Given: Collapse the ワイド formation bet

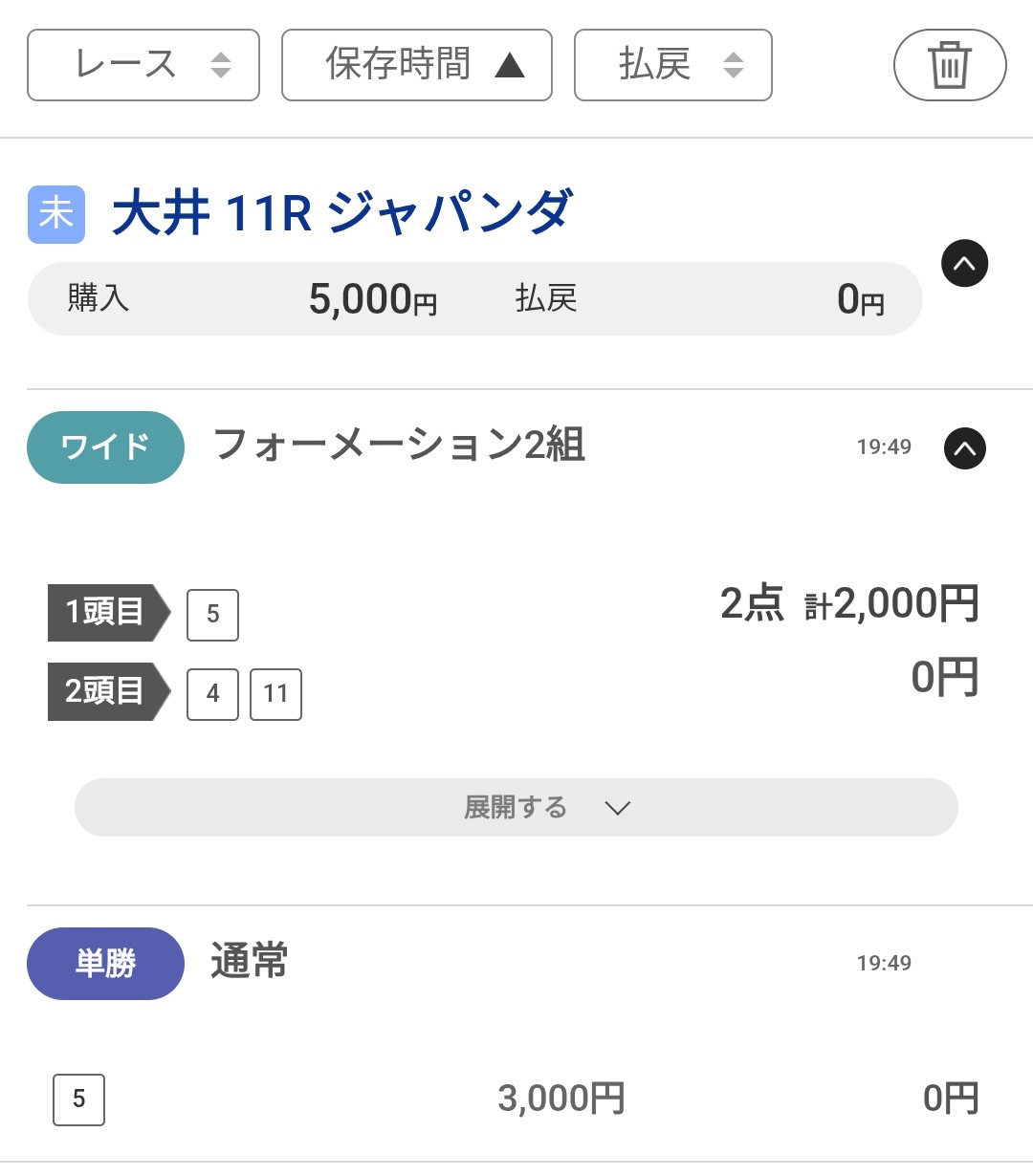Looking at the screenshot, I should 964,447.
